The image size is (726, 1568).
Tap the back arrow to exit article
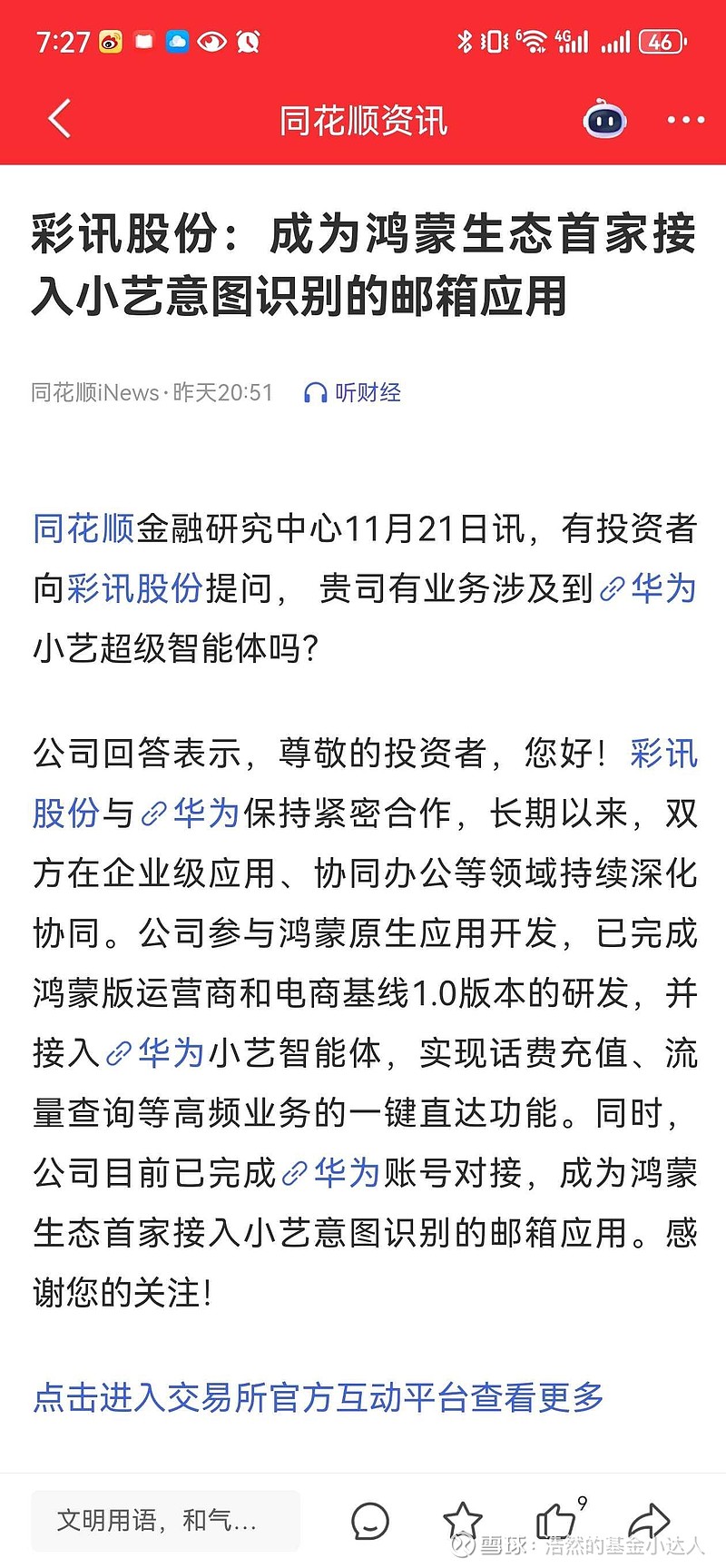point(57,119)
